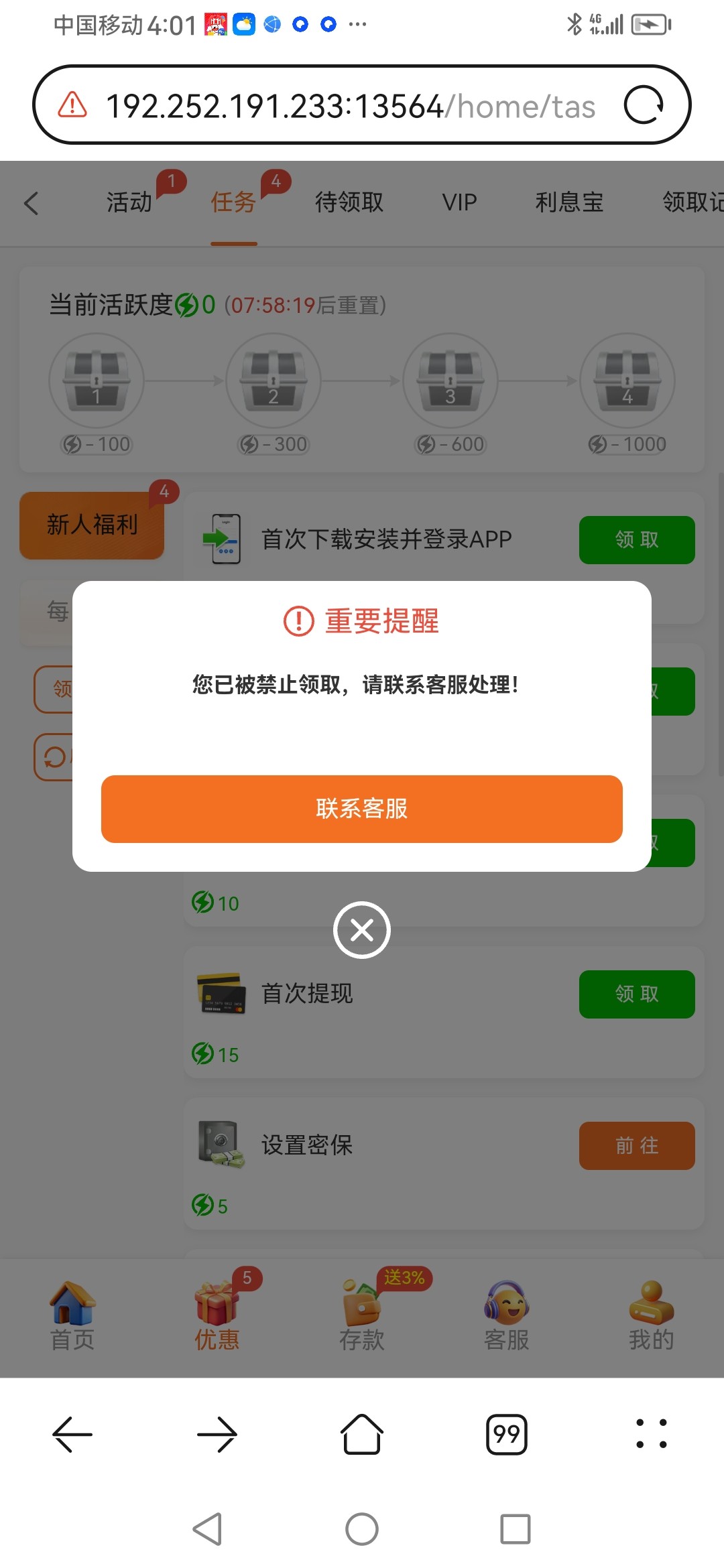Claim the 首次提现 reward

pos(637,994)
